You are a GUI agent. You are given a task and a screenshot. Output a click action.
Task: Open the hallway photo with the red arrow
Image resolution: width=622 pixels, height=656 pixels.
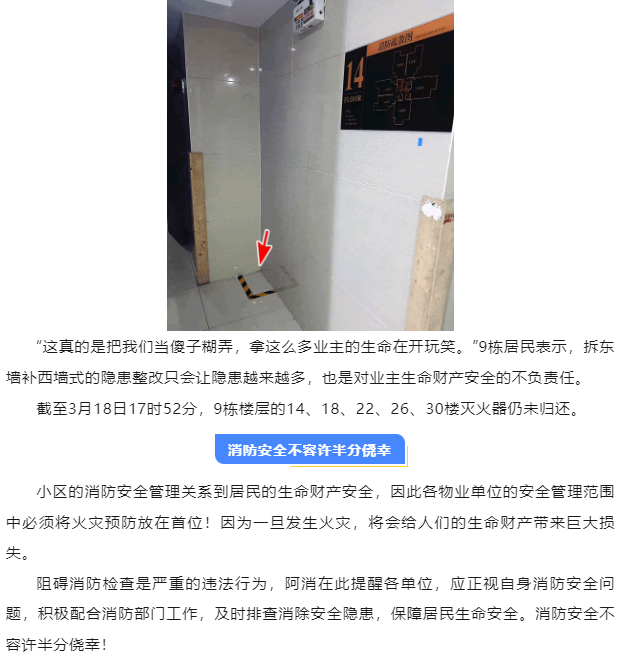(x=310, y=165)
